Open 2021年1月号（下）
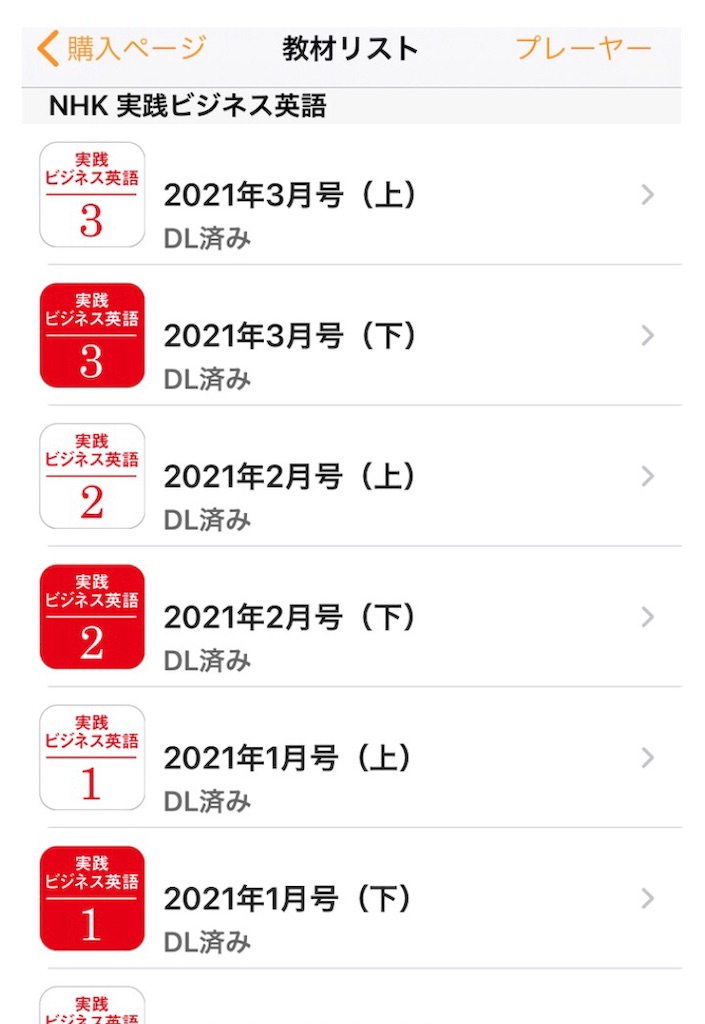The image size is (705, 1024). (x=290, y=900)
